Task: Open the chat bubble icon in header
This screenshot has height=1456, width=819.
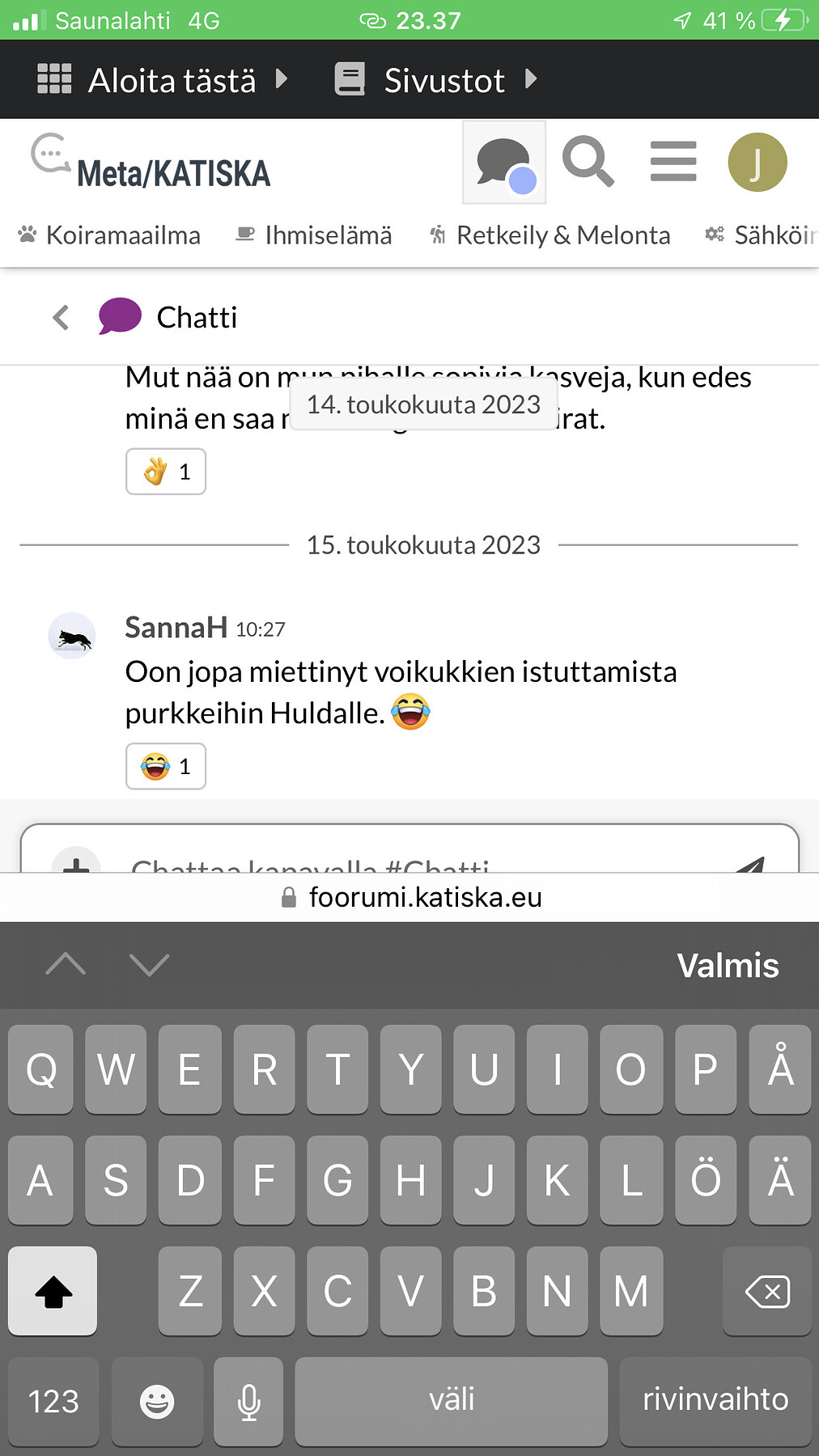Action: (x=503, y=163)
